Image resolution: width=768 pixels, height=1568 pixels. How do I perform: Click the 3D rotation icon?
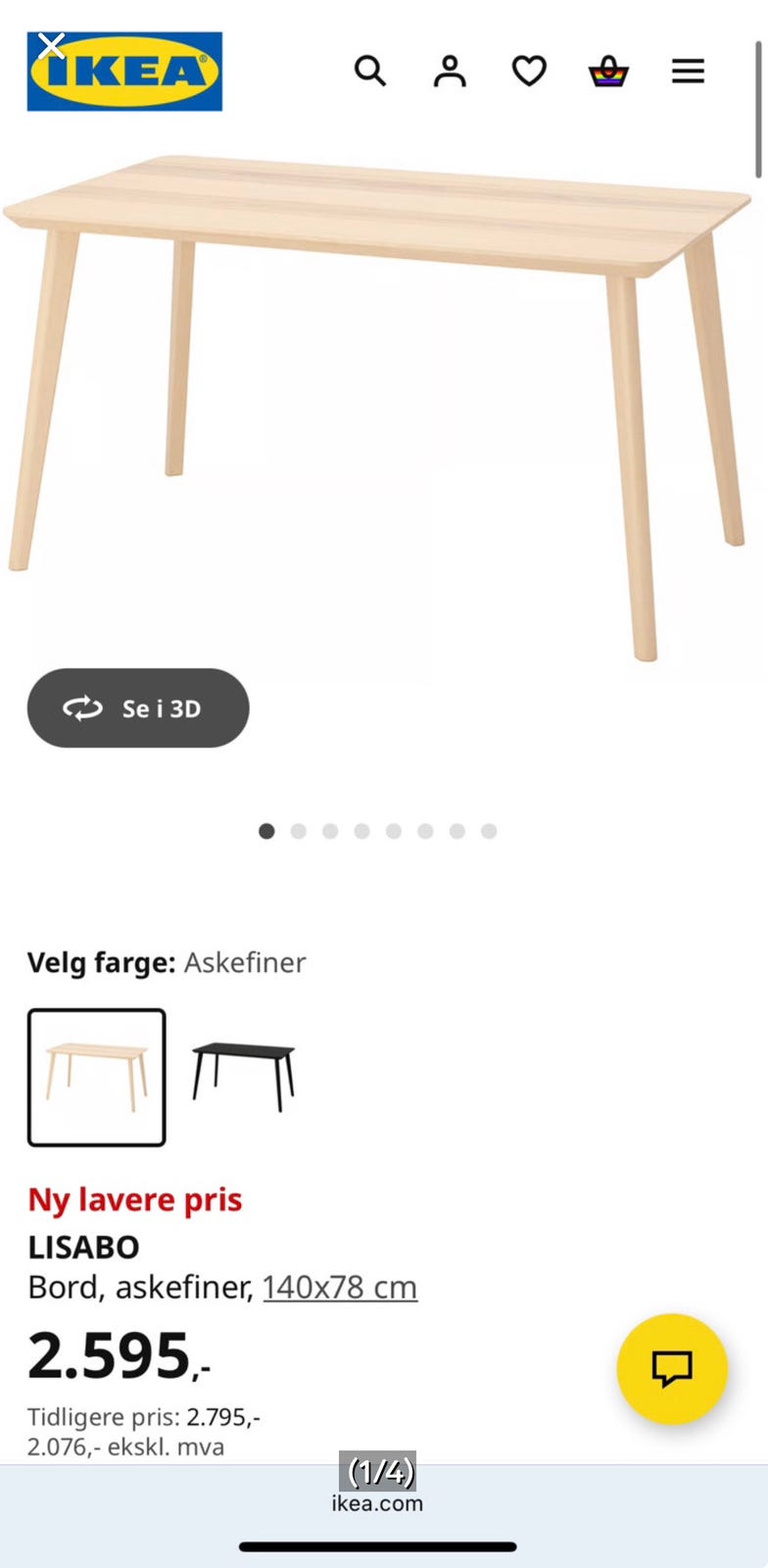coord(83,708)
